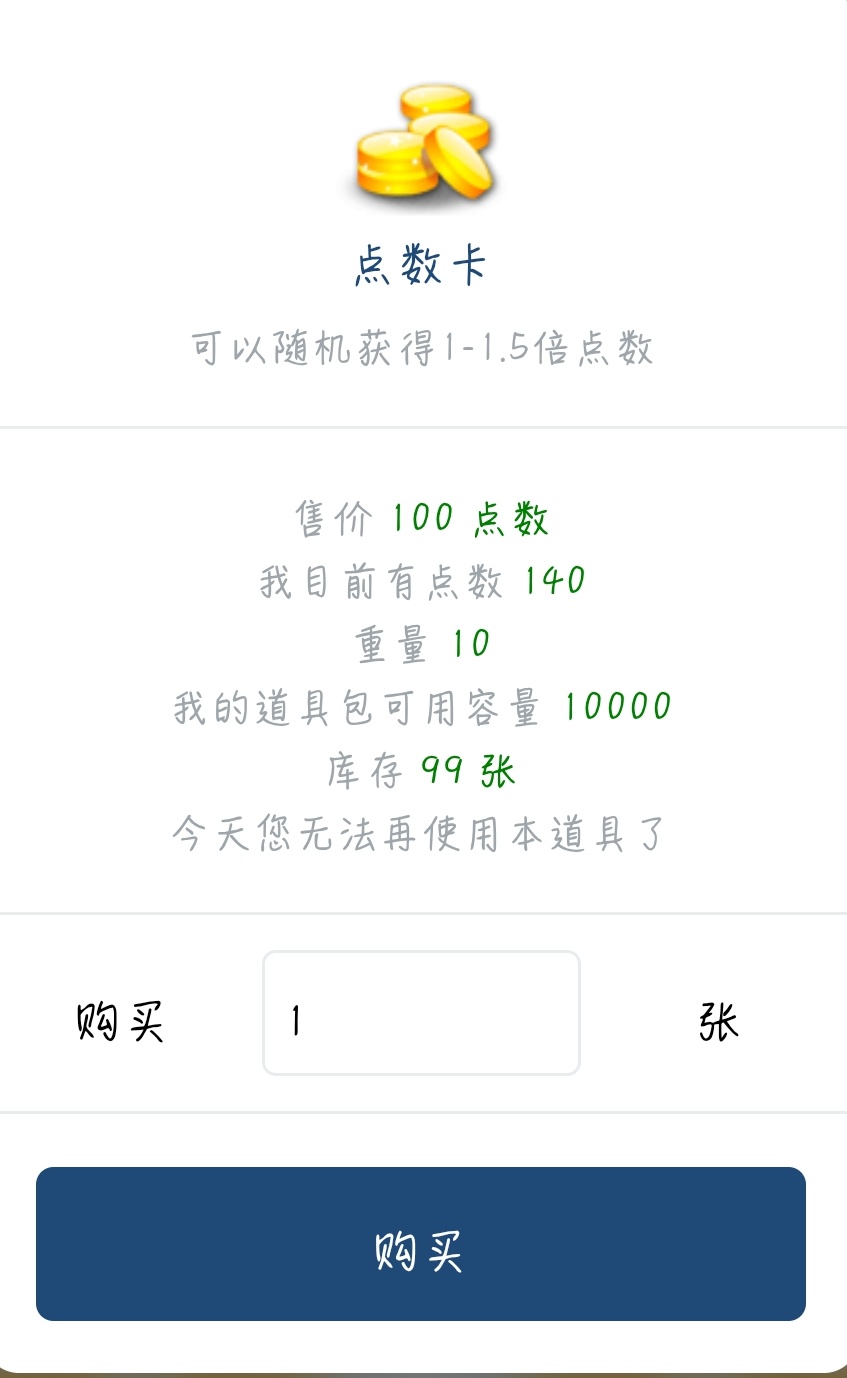847x1378 pixels.
Task: Select the 我目前有点数 140 balance text
Action: 421,580
